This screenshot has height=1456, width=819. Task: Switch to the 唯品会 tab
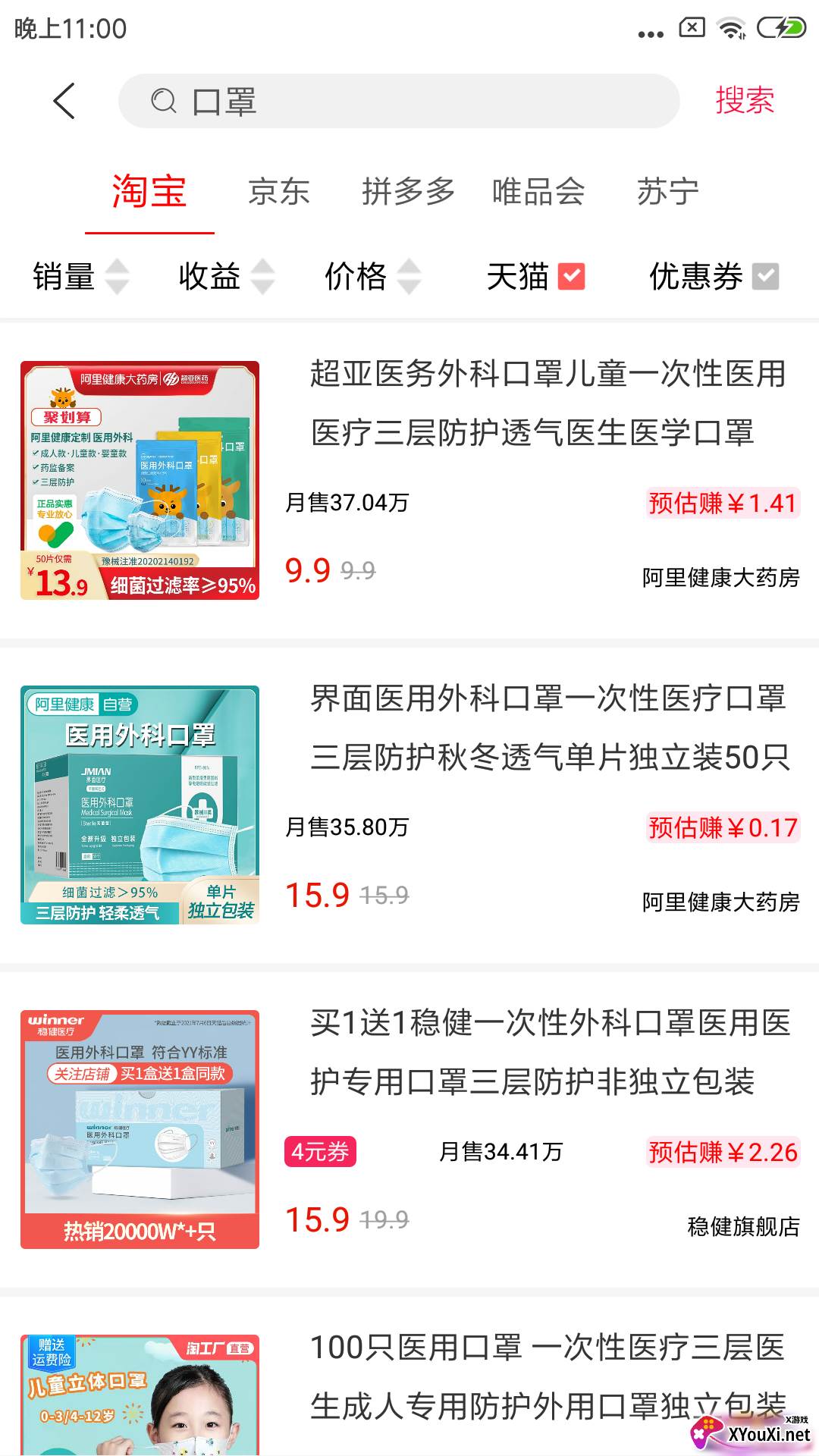click(x=538, y=191)
